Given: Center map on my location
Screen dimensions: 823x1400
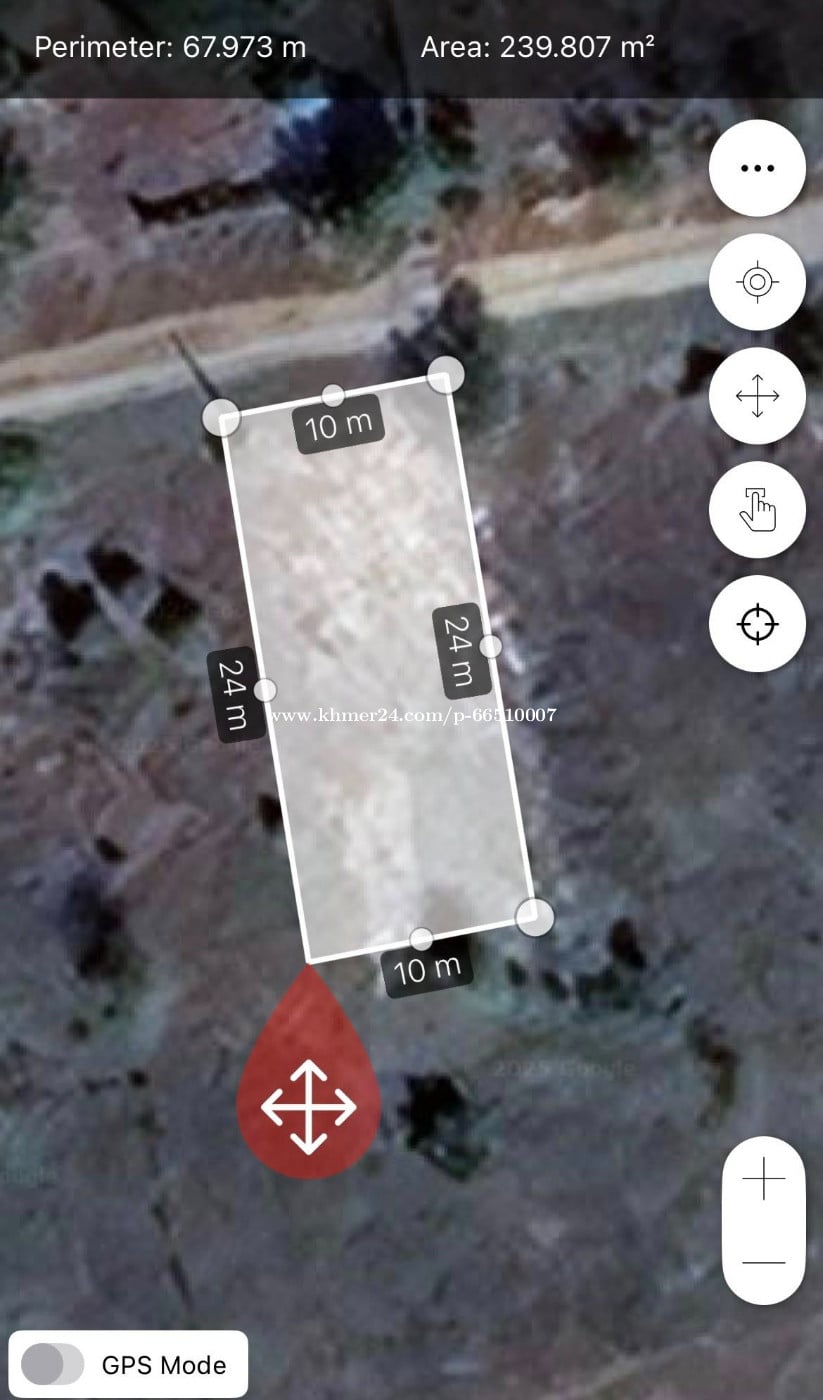Looking at the screenshot, I should [757, 282].
